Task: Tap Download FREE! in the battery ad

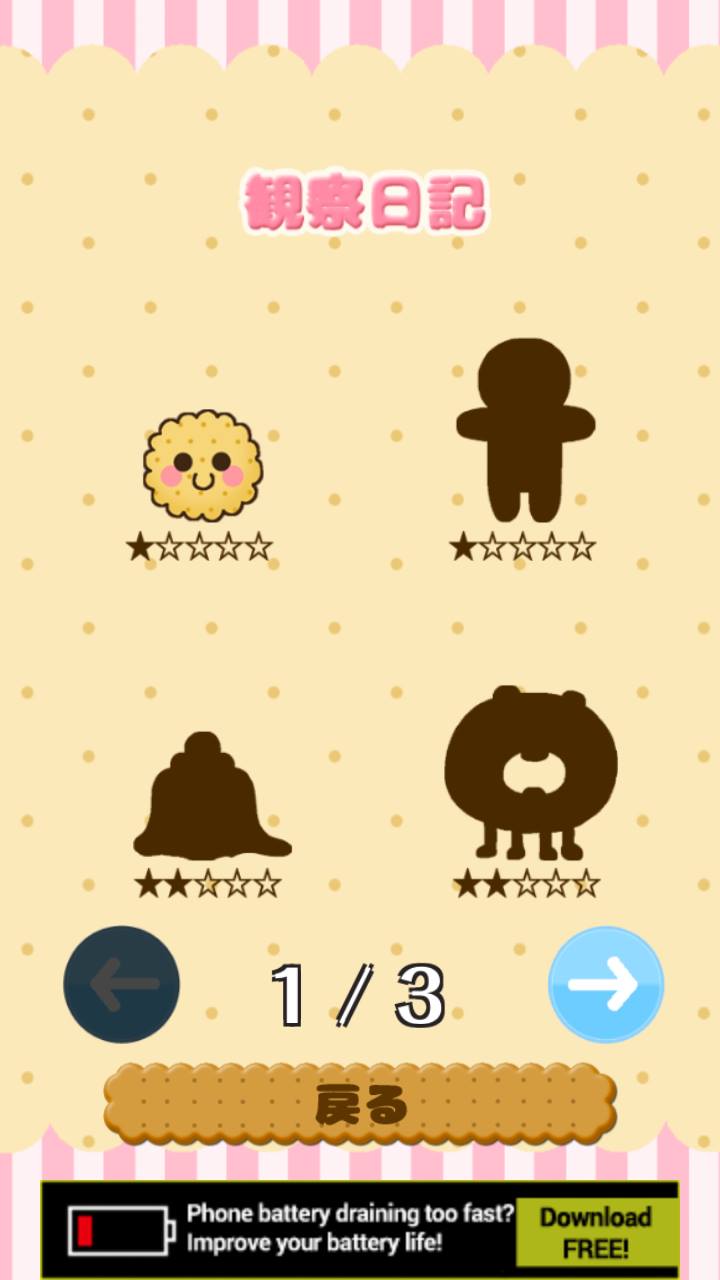Action: pyautogui.click(x=595, y=1232)
